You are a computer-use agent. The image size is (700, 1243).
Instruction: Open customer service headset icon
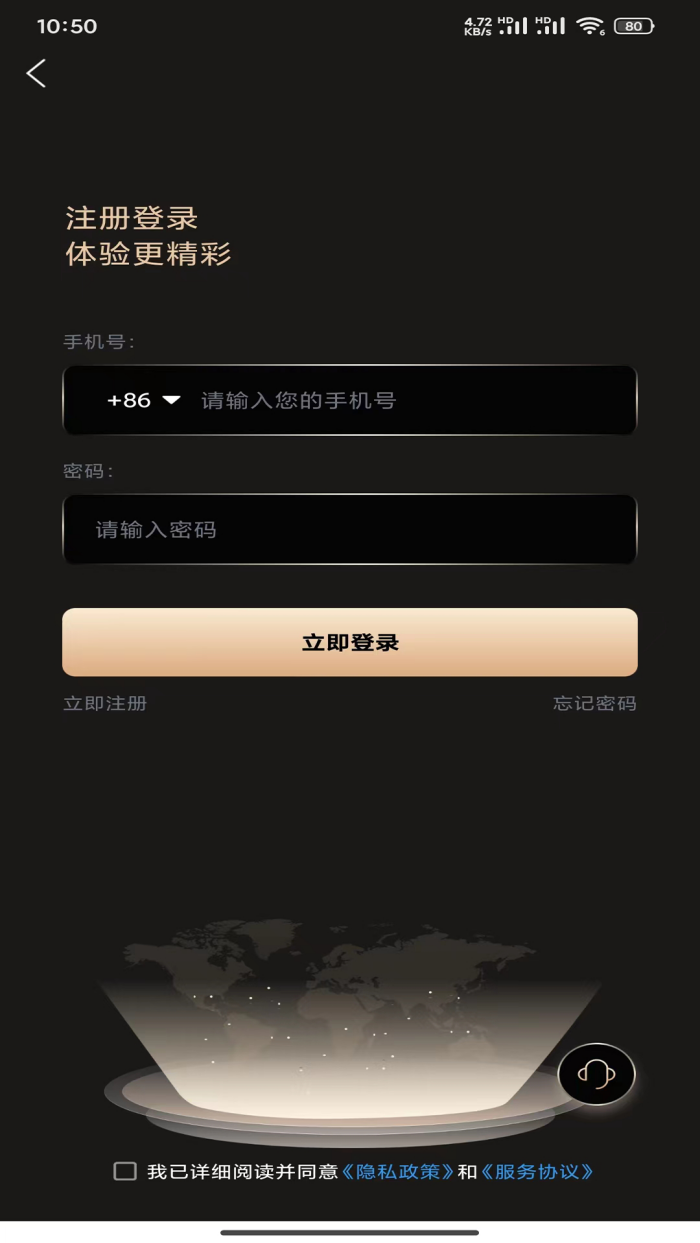(x=596, y=1074)
